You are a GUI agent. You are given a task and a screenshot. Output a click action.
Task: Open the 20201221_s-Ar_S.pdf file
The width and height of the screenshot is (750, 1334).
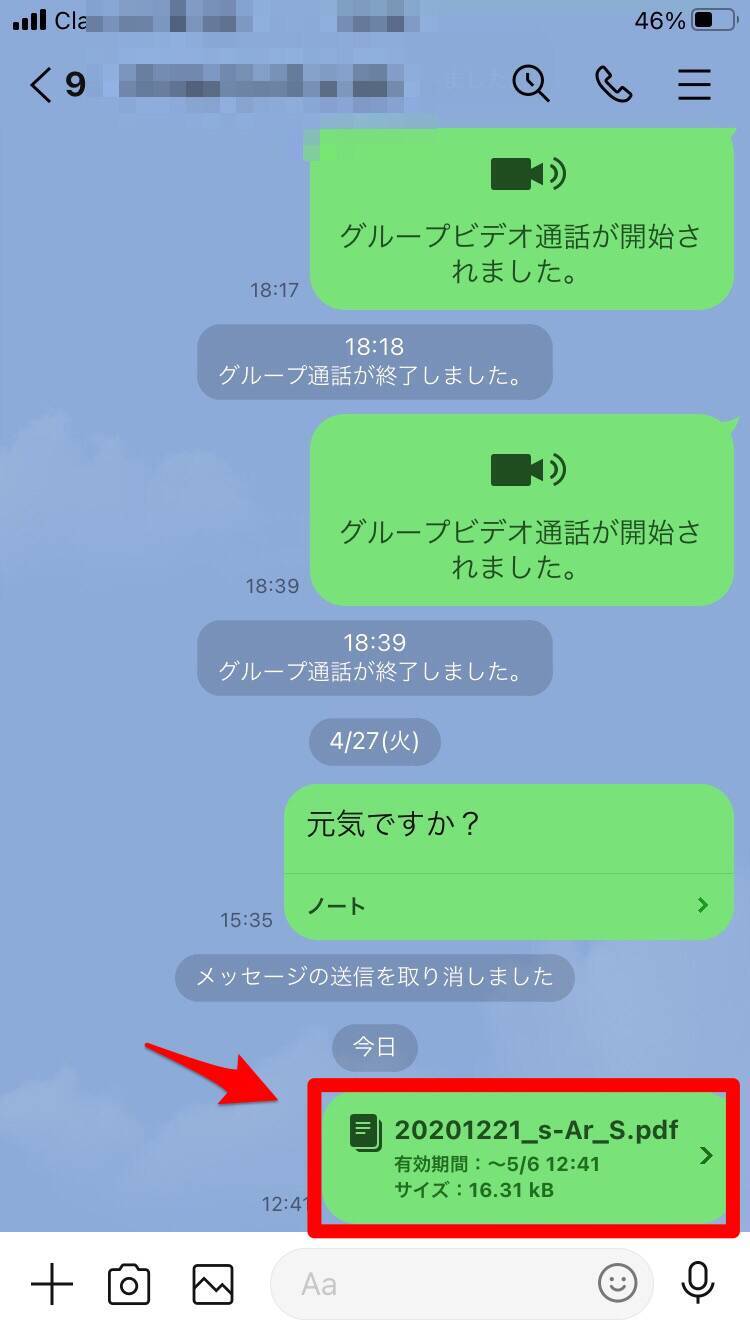coord(524,1158)
